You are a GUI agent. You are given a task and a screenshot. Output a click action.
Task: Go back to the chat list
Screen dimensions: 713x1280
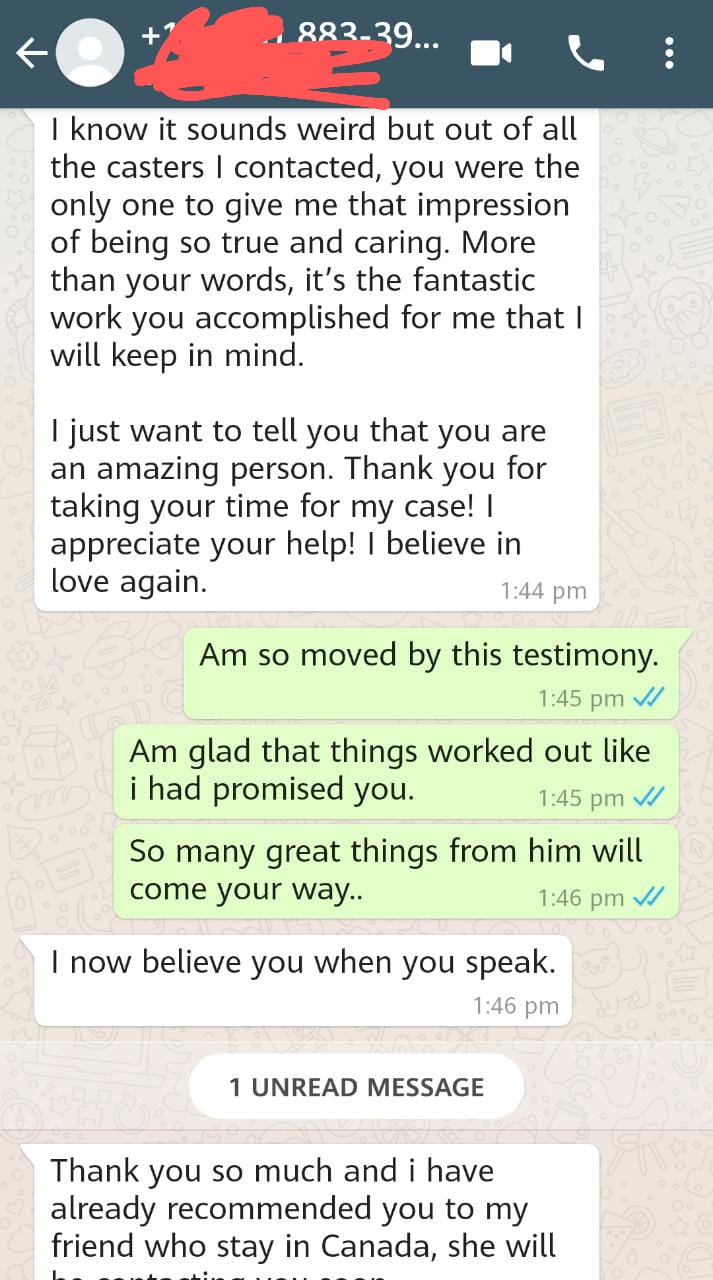[x=30, y=55]
